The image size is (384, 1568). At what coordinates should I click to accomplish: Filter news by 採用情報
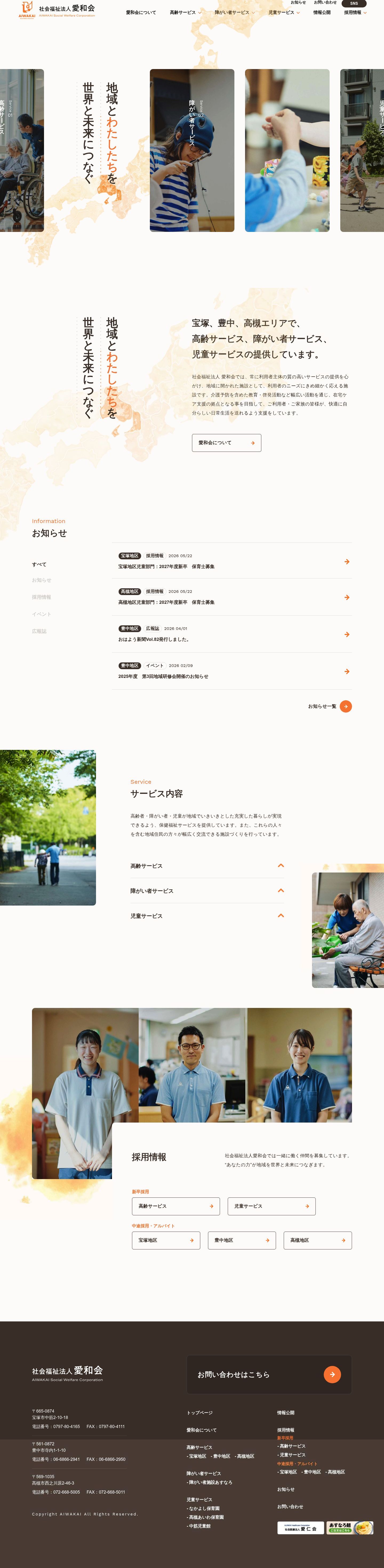click(41, 597)
